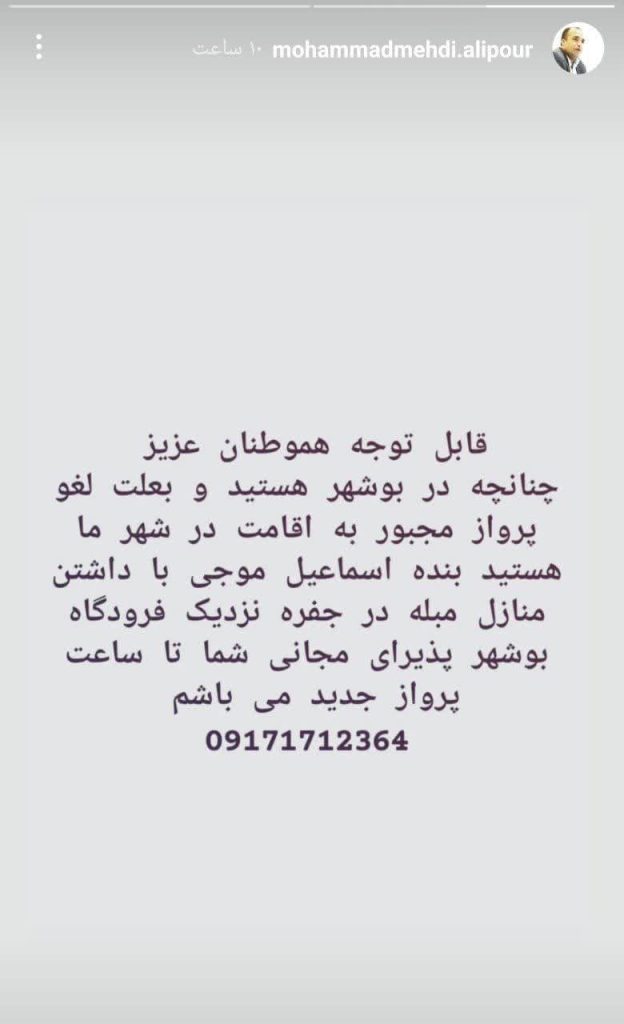Tap the mohammadmehdi.alipour username
The image size is (624, 1024).
[x=403, y=50]
